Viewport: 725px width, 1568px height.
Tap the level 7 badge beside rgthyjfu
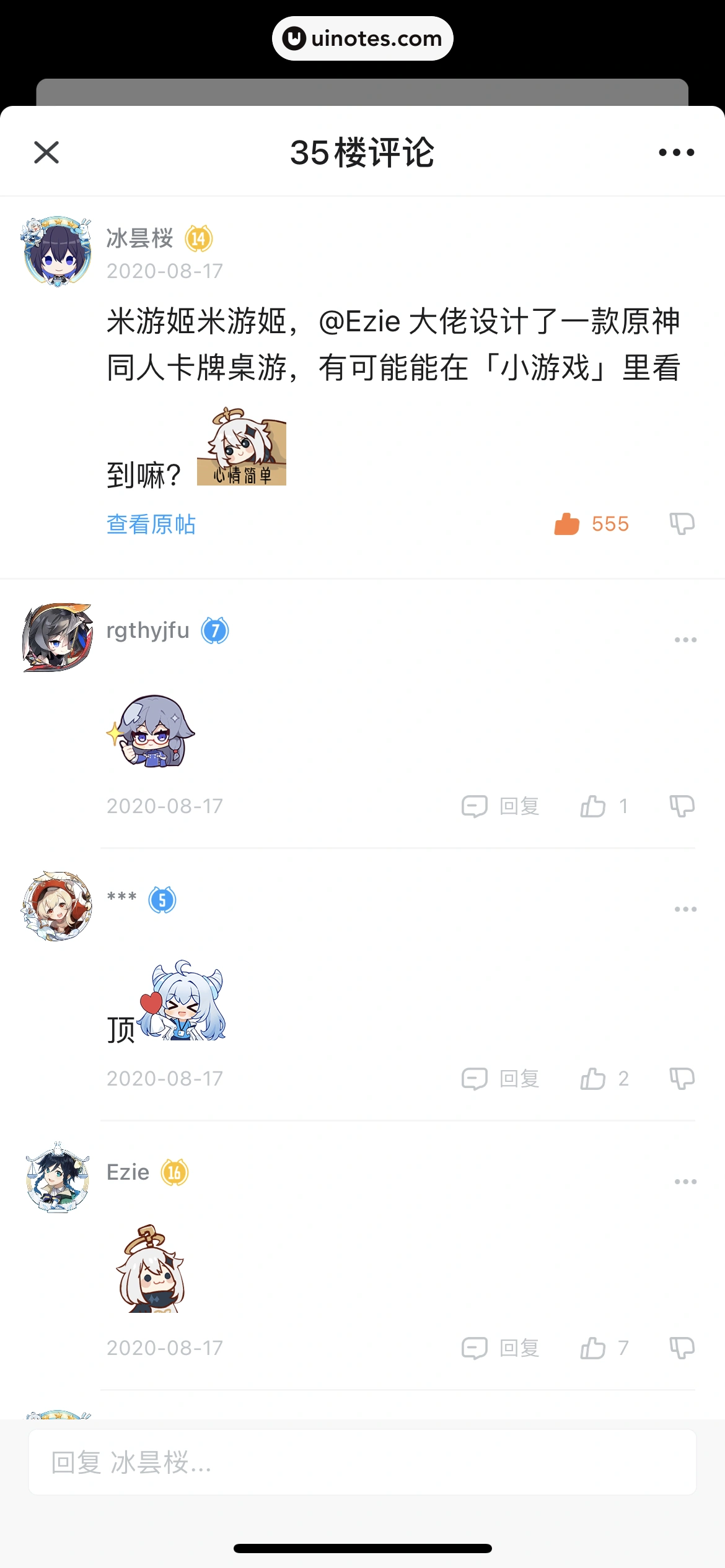216,630
